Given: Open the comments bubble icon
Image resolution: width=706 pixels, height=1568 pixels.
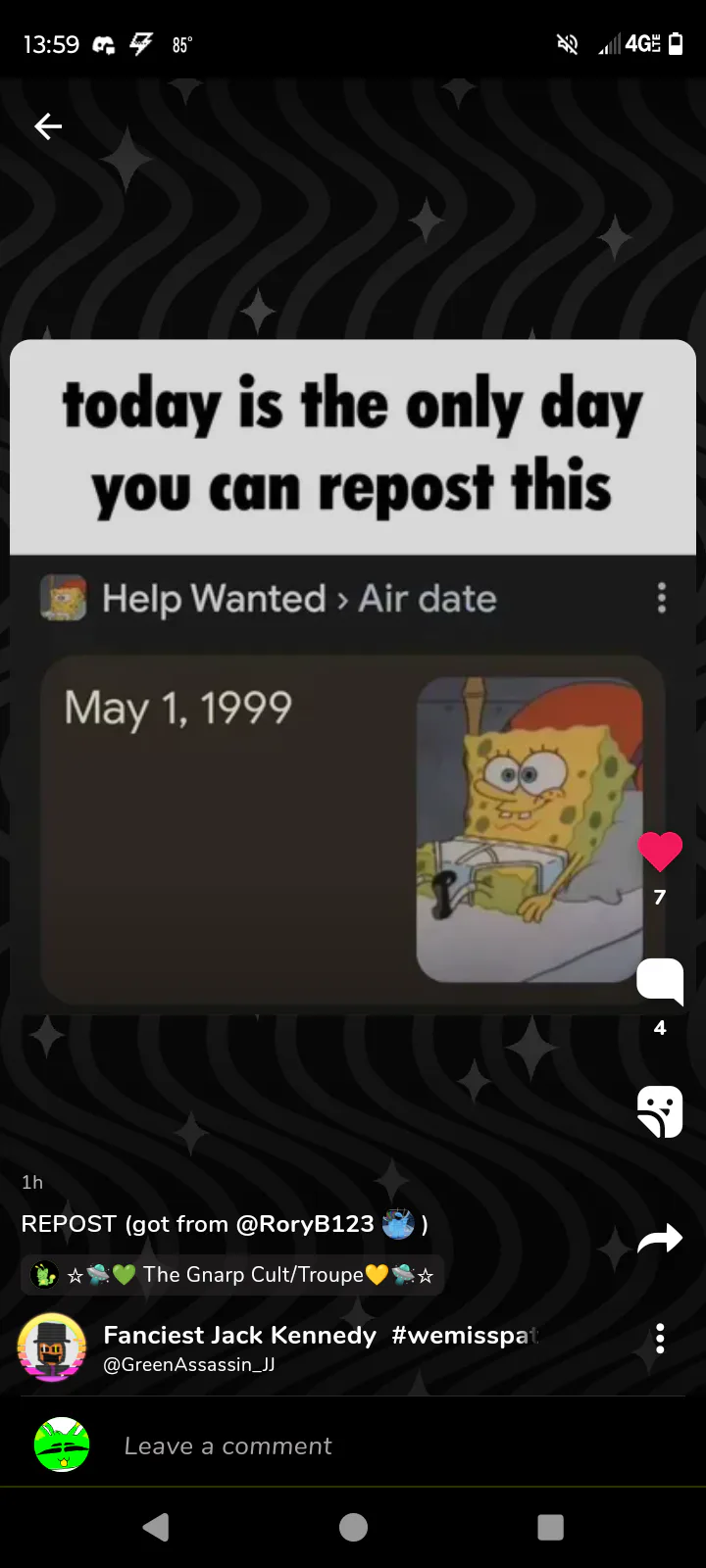Looking at the screenshot, I should click(660, 981).
